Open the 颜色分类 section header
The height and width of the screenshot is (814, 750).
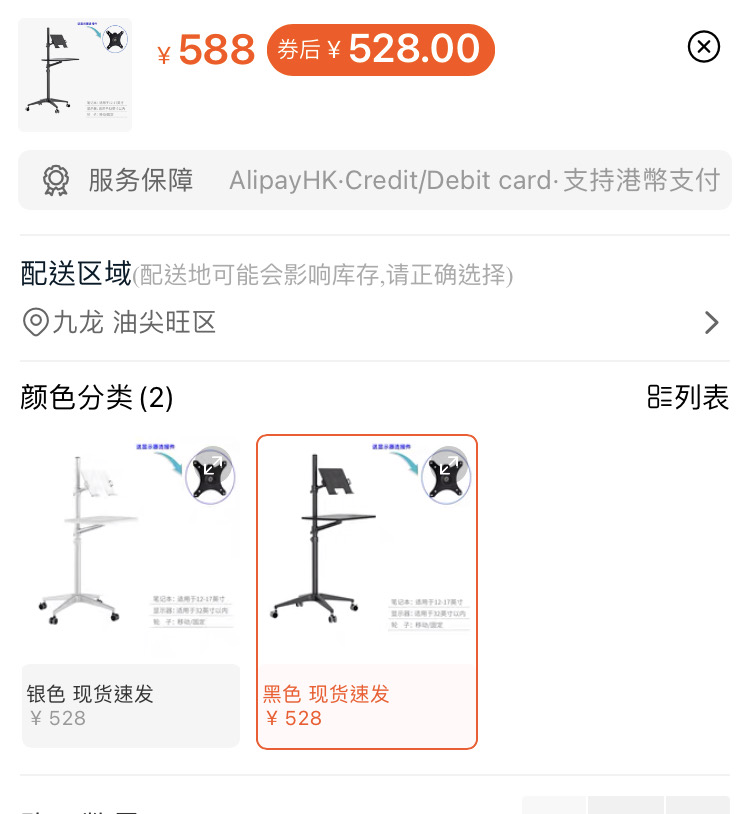point(95,397)
